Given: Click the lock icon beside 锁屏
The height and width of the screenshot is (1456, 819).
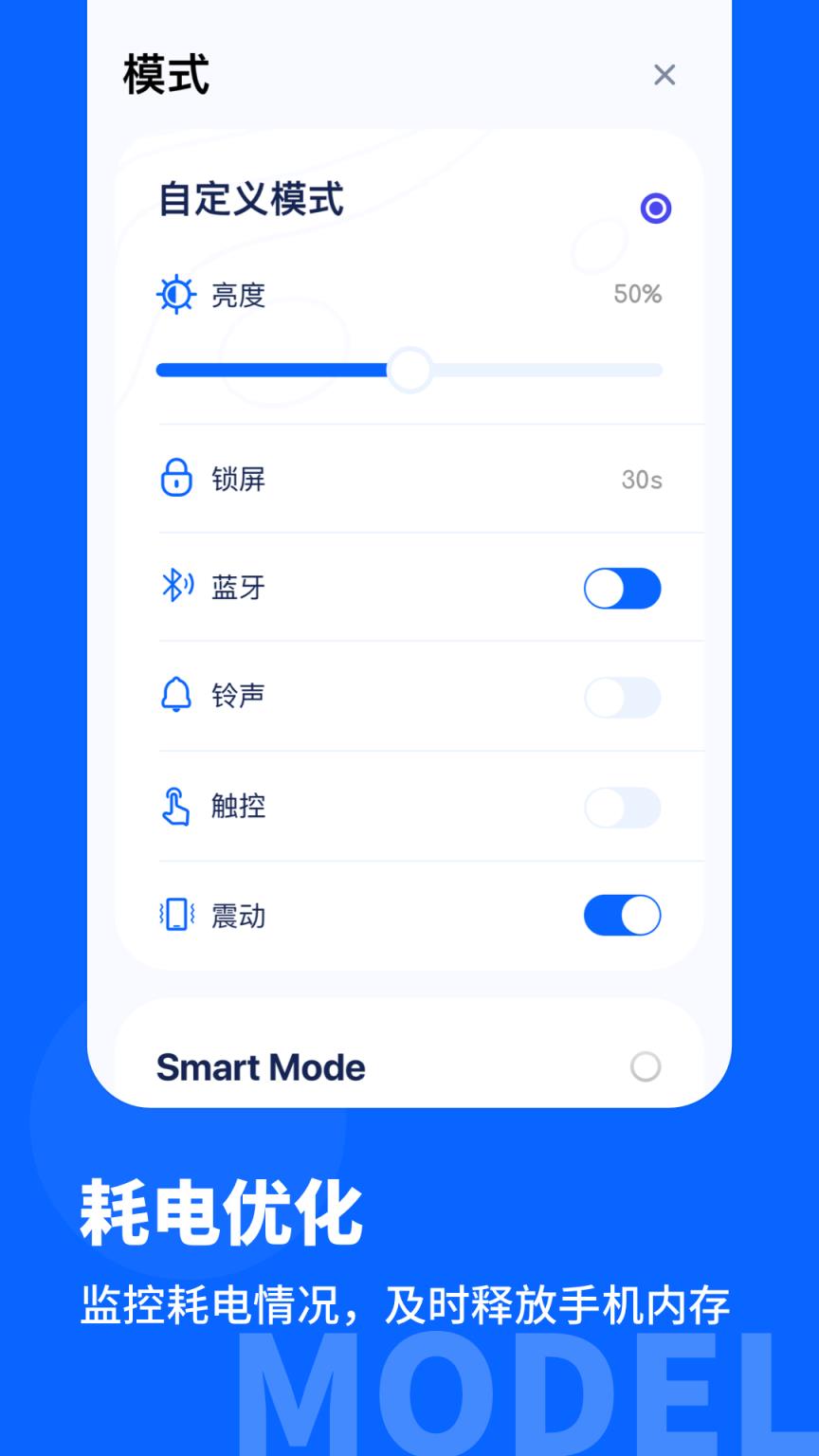Looking at the screenshot, I should coord(177,480).
